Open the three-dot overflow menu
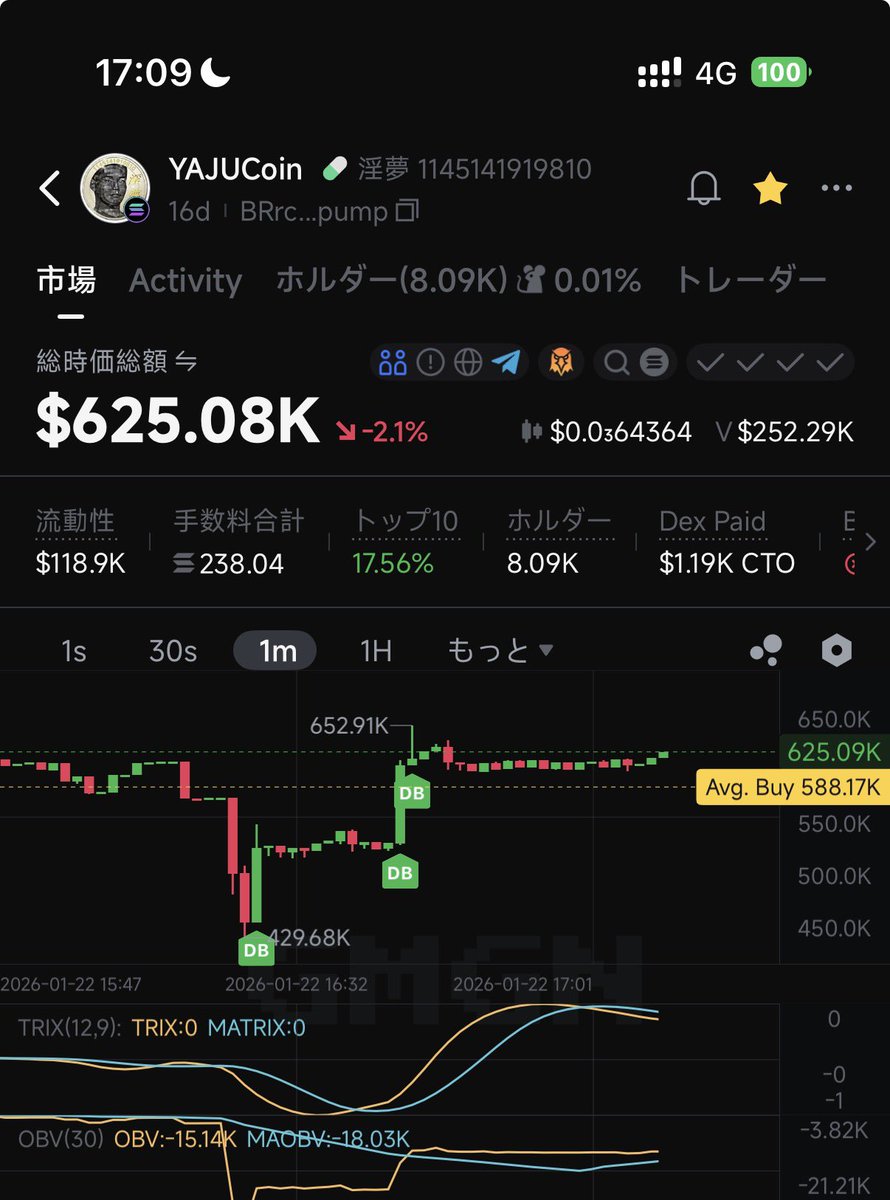 [836, 188]
